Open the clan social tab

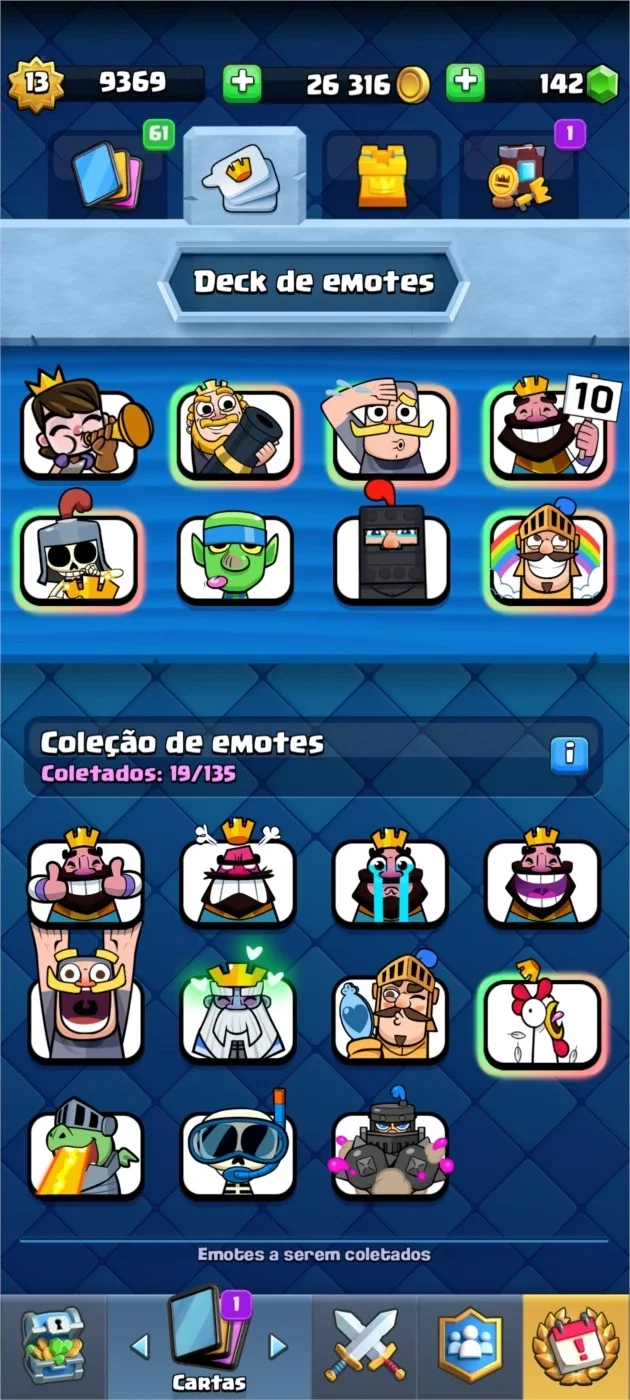[x=470, y=1346]
